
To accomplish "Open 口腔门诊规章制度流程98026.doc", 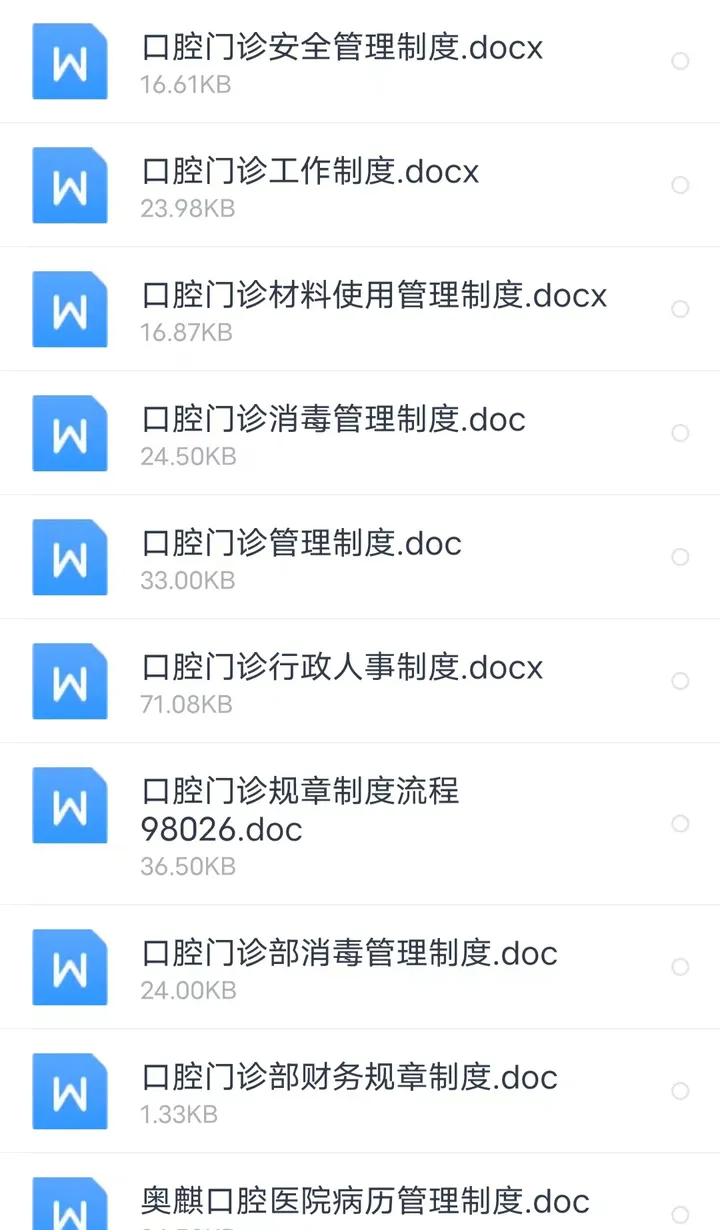I will point(360,824).
